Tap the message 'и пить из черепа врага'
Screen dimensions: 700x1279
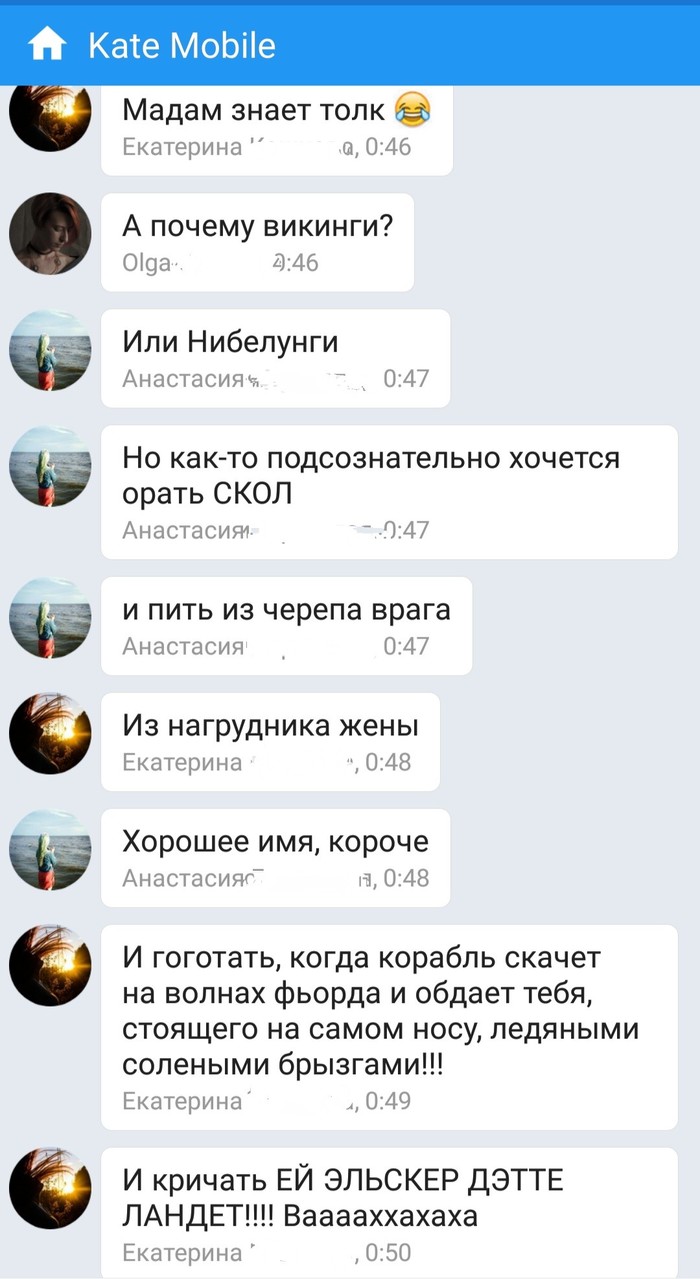pos(286,625)
